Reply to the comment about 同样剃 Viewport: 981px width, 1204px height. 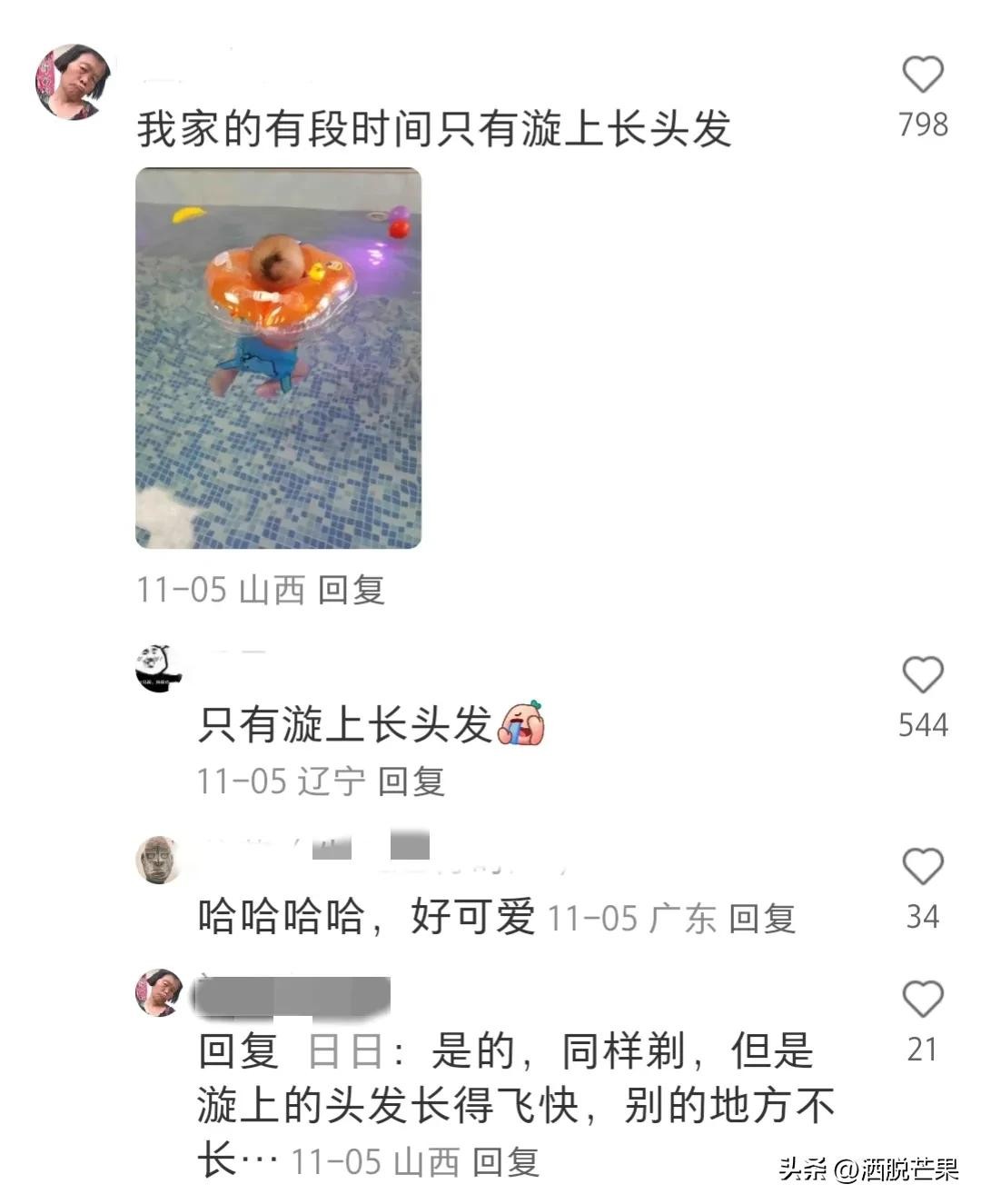click(x=506, y=1161)
